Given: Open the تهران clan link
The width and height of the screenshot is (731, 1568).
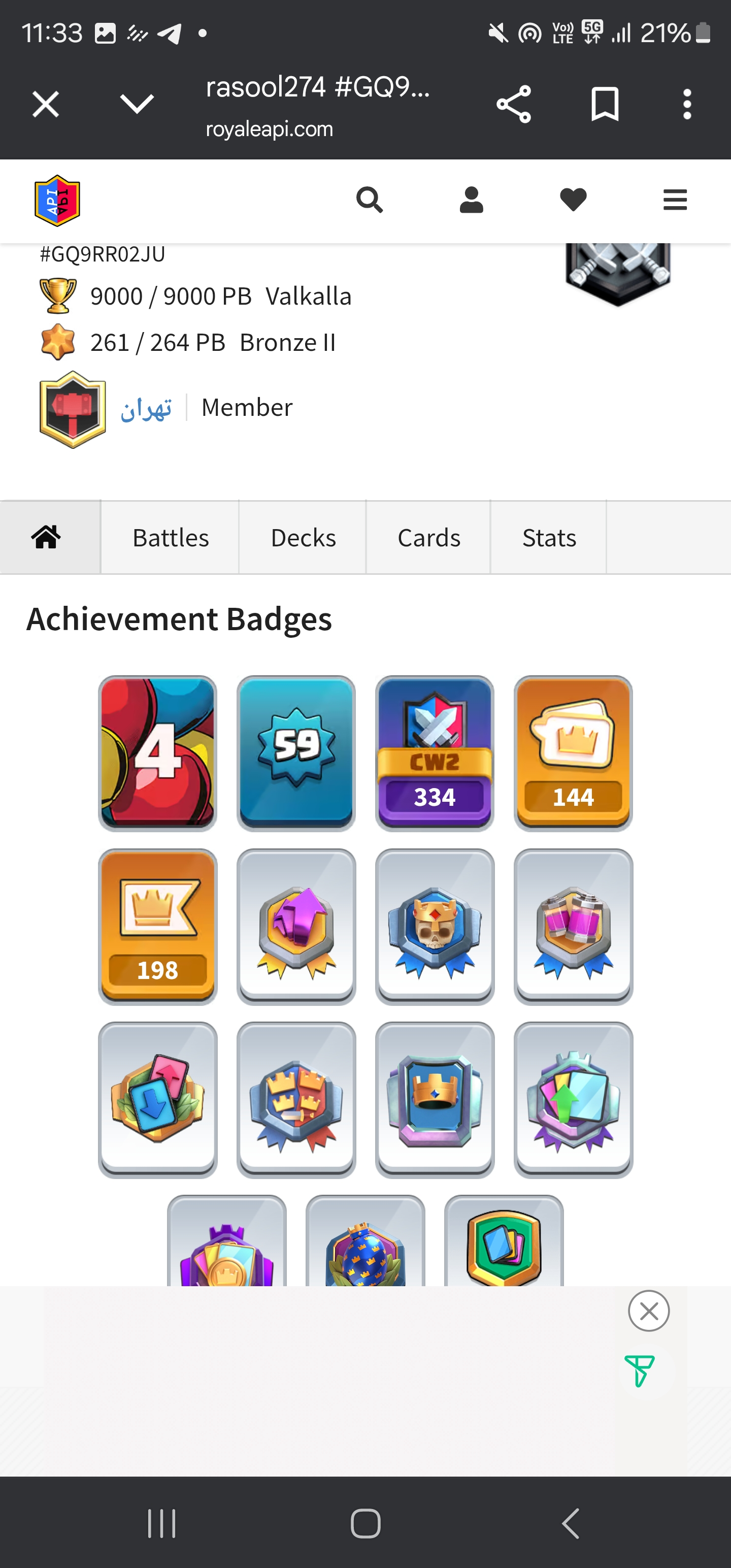Looking at the screenshot, I should click(146, 408).
